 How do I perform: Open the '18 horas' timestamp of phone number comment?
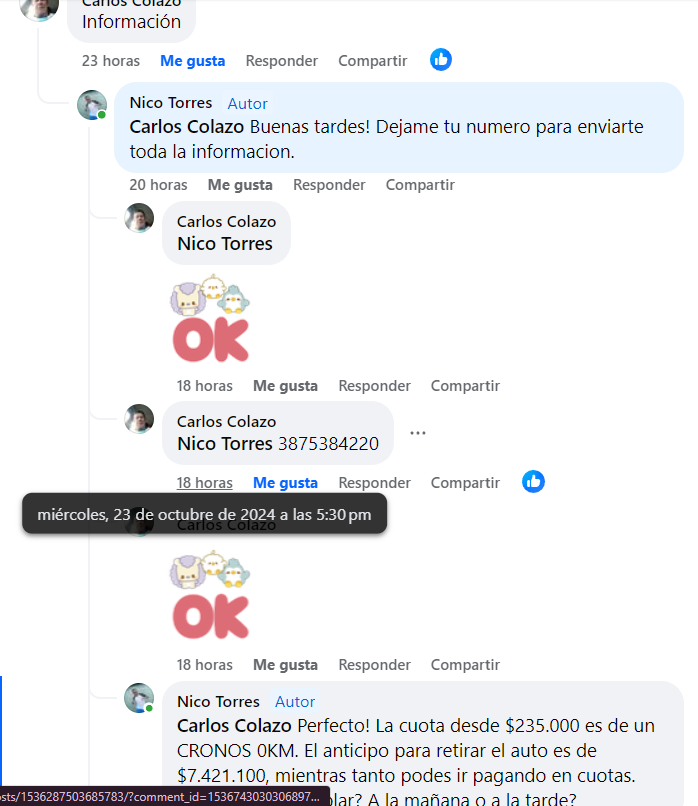204,483
